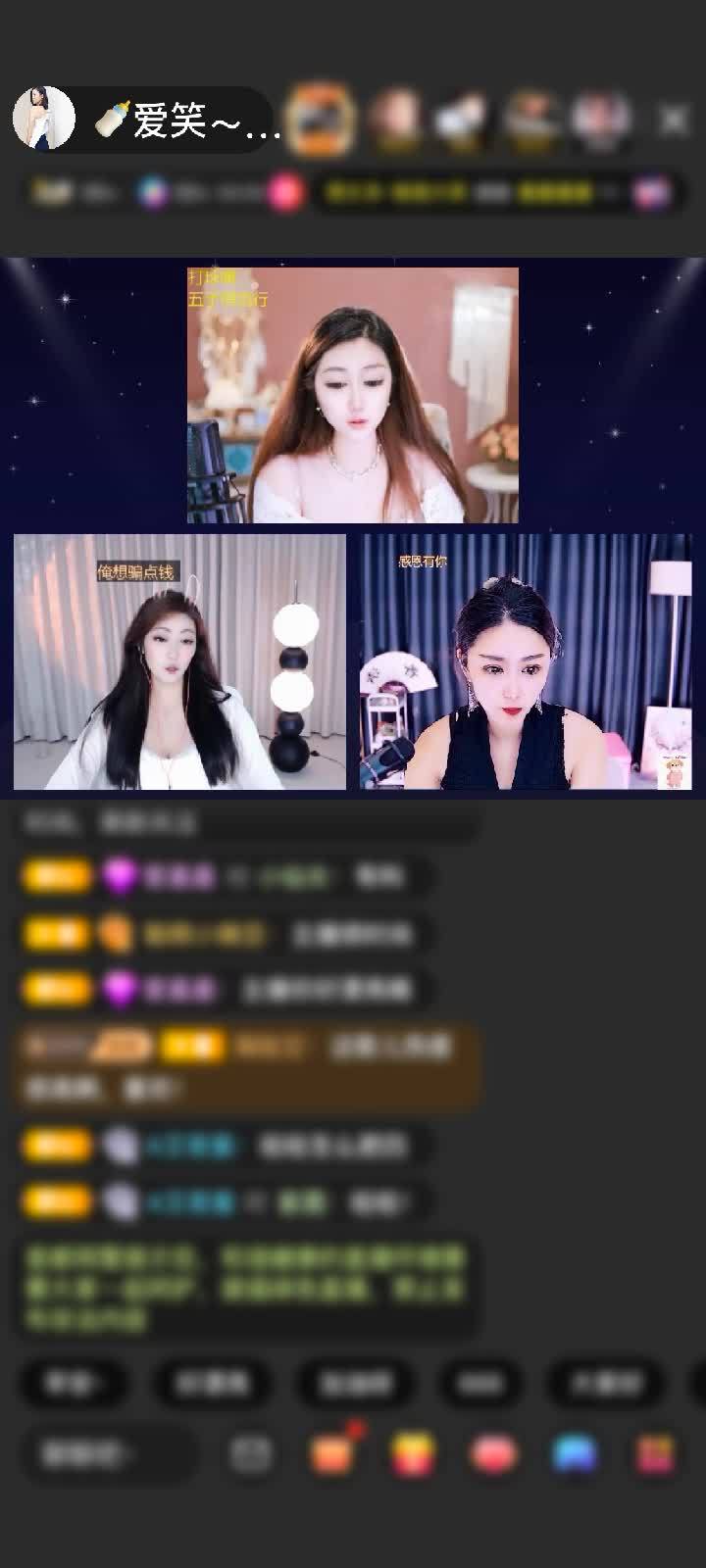Screen dimensions: 706x1568
Task: Close the live stream room
Action: click(674, 120)
